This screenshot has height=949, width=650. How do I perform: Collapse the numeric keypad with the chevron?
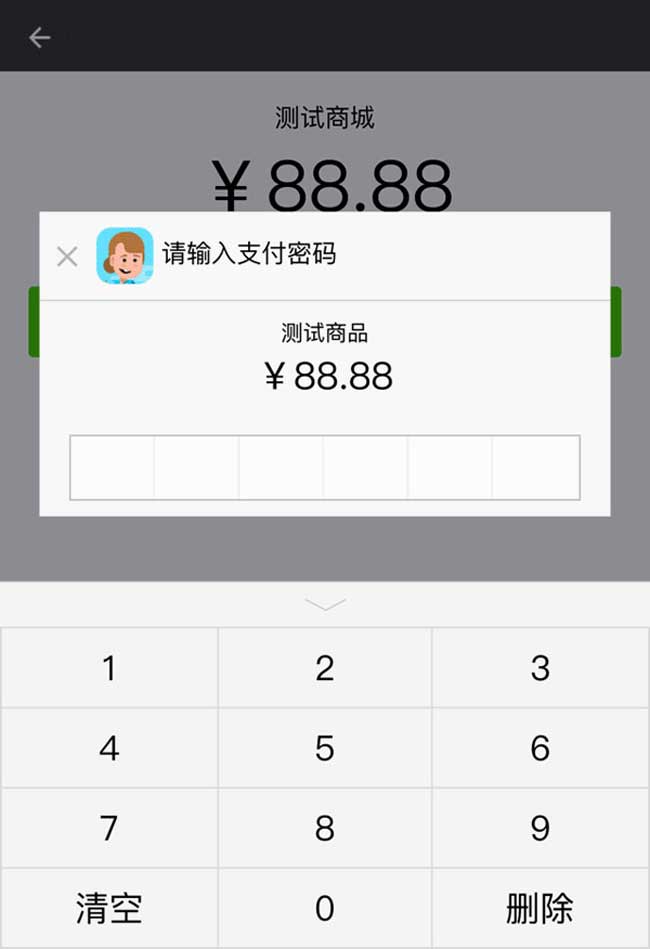point(325,604)
